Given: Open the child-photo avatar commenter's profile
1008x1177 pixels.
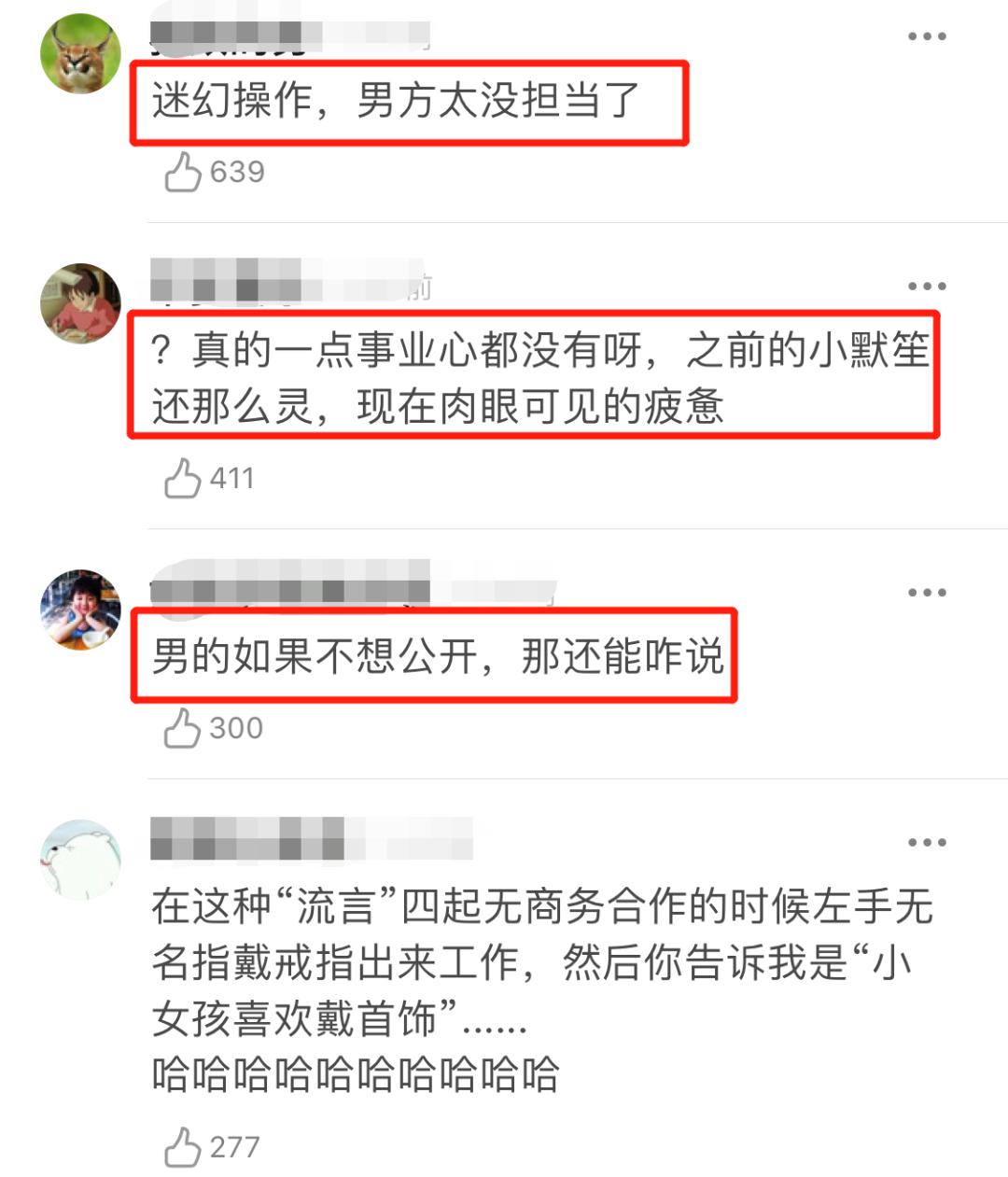Looking at the screenshot, I should [81, 610].
